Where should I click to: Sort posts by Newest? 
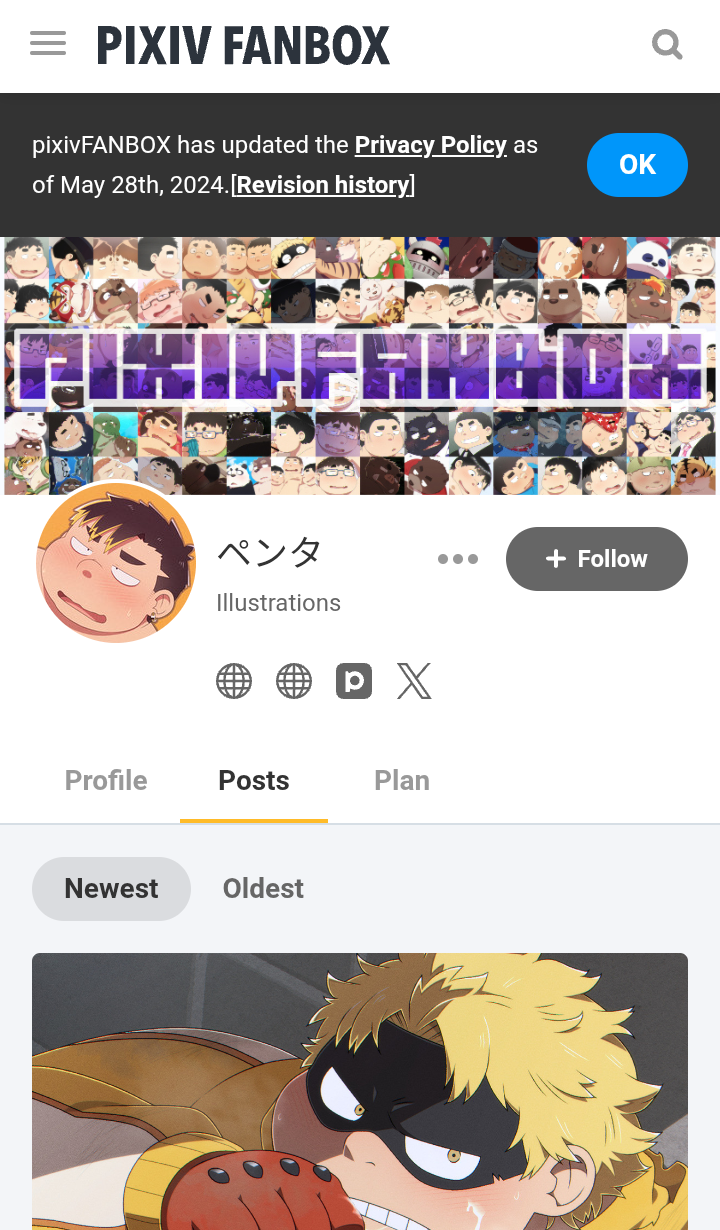(x=111, y=889)
